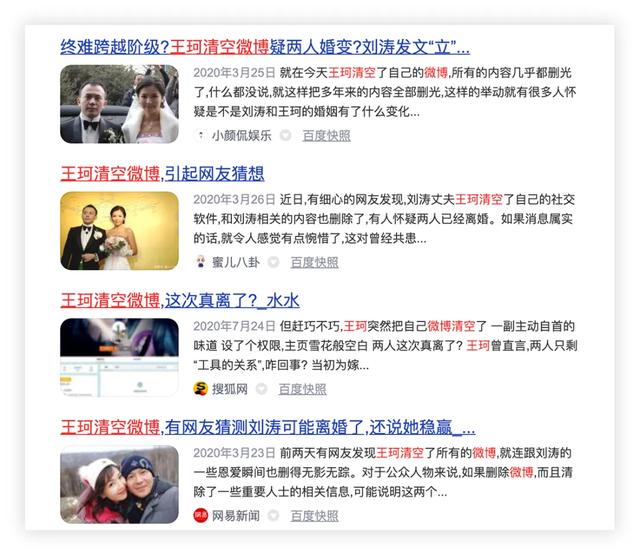The width and height of the screenshot is (640, 559).
Task: Tap the thumbnail of the 搜狐网 result
Action: pyautogui.click(x=119, y=357)
